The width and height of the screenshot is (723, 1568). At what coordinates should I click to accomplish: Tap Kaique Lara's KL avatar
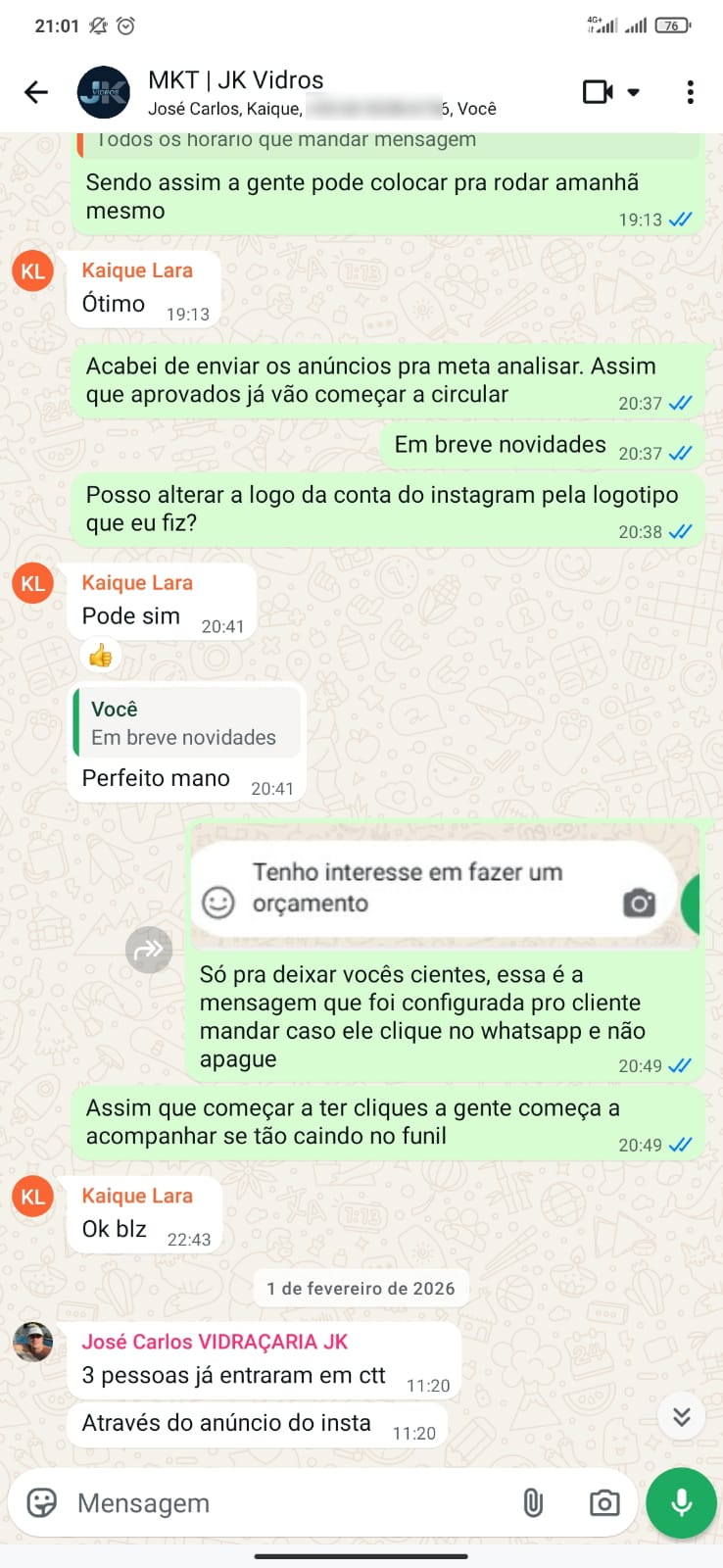32,270
